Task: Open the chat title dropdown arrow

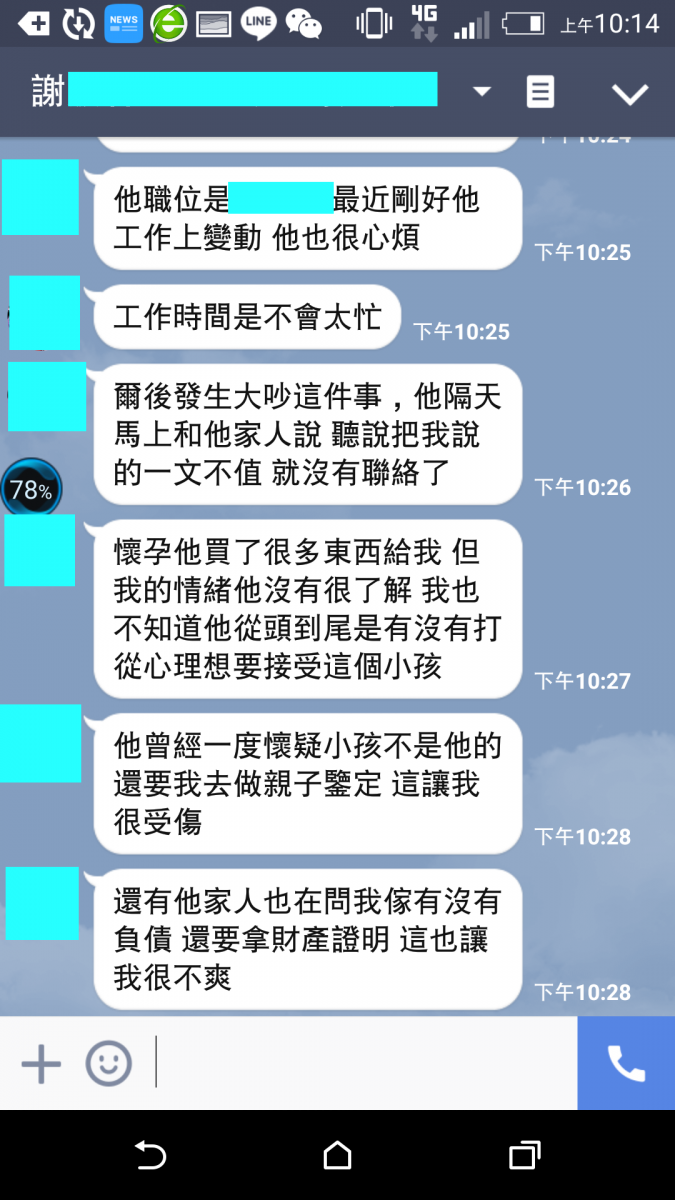Action: (482, 92)
